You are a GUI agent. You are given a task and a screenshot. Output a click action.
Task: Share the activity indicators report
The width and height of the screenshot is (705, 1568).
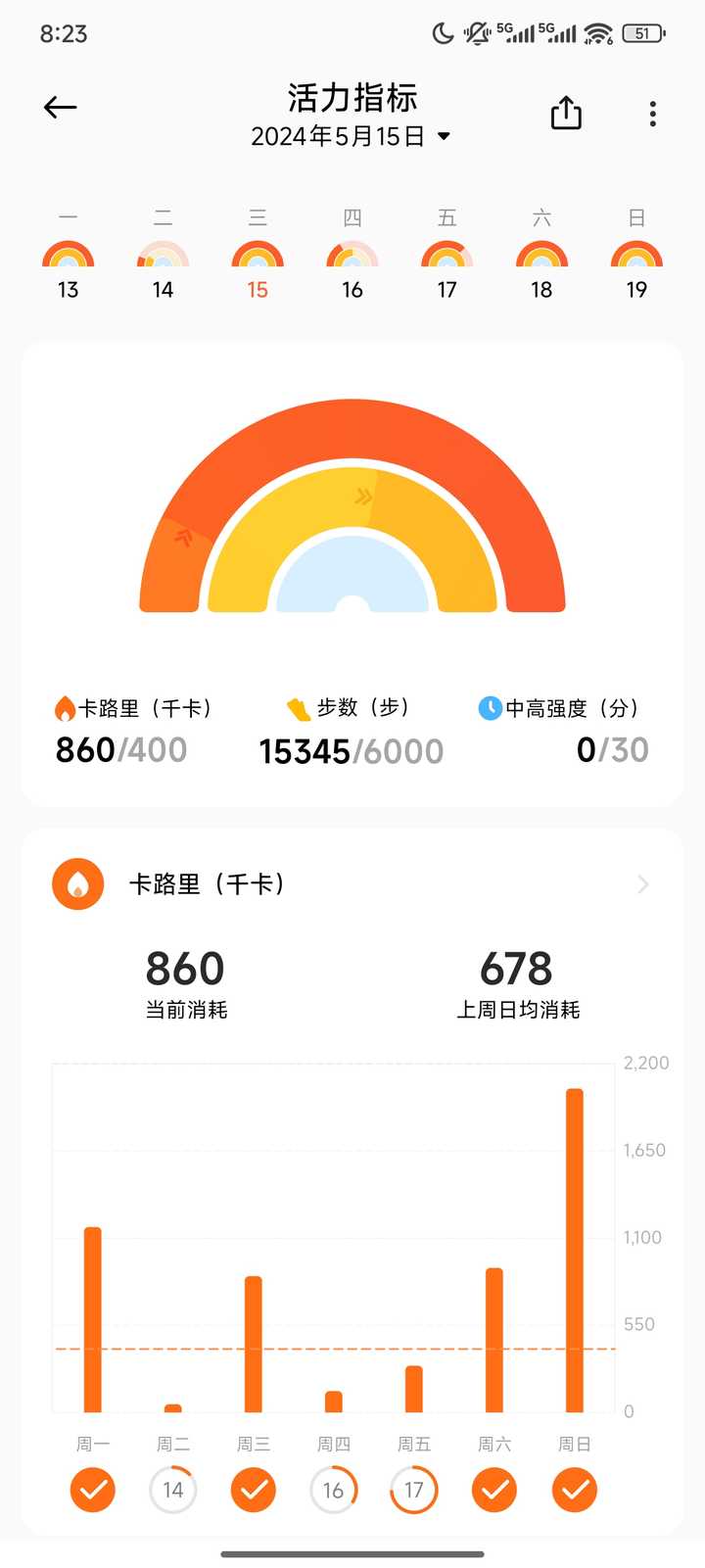pyautogui.click(x=566, y=113)
